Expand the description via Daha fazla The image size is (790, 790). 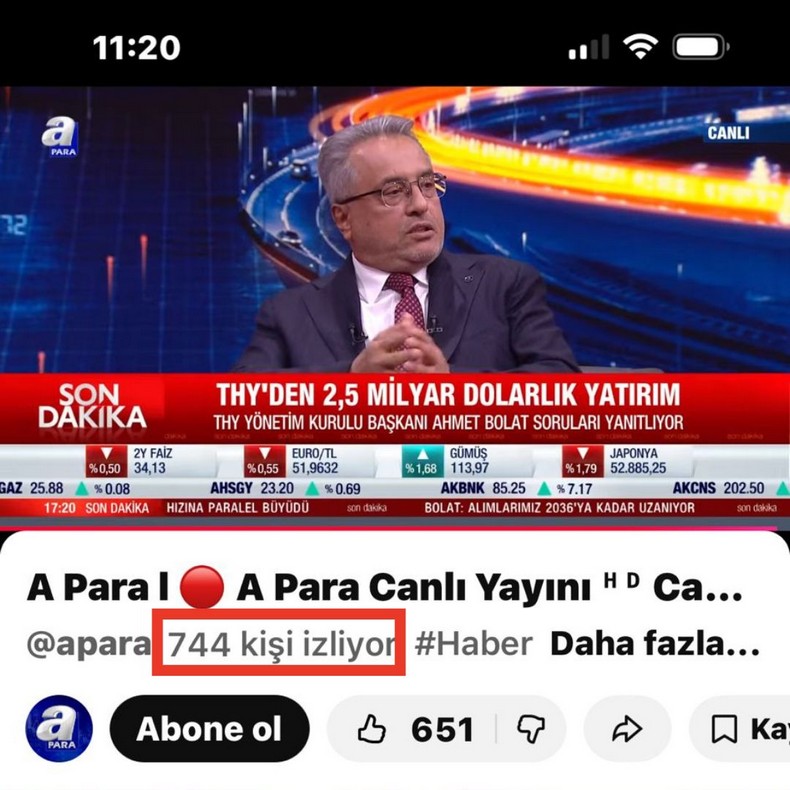654,645
